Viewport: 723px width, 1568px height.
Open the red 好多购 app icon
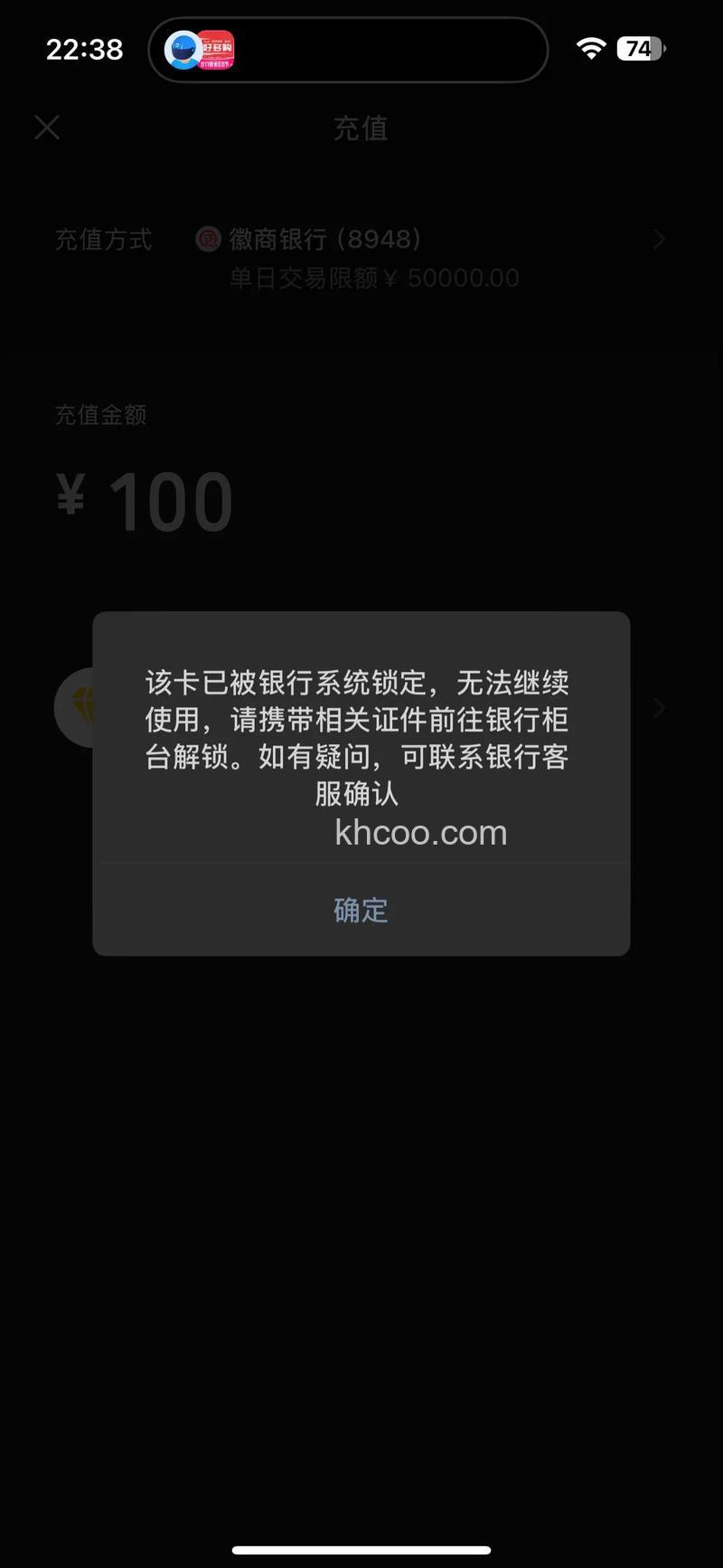[x=220, y=50]
